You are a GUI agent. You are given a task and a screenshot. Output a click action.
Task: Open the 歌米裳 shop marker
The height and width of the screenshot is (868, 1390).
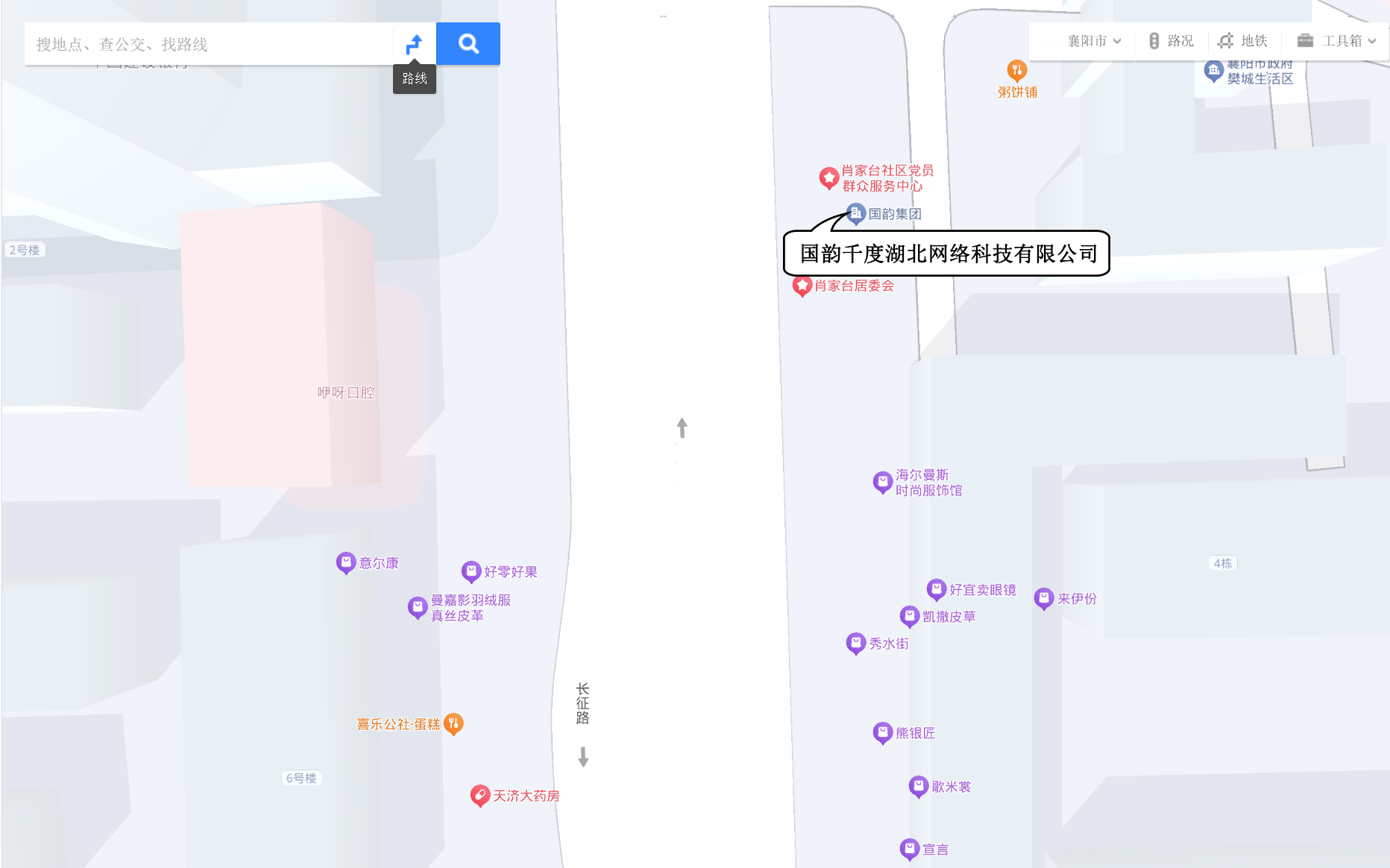click(x=919, y=786)
